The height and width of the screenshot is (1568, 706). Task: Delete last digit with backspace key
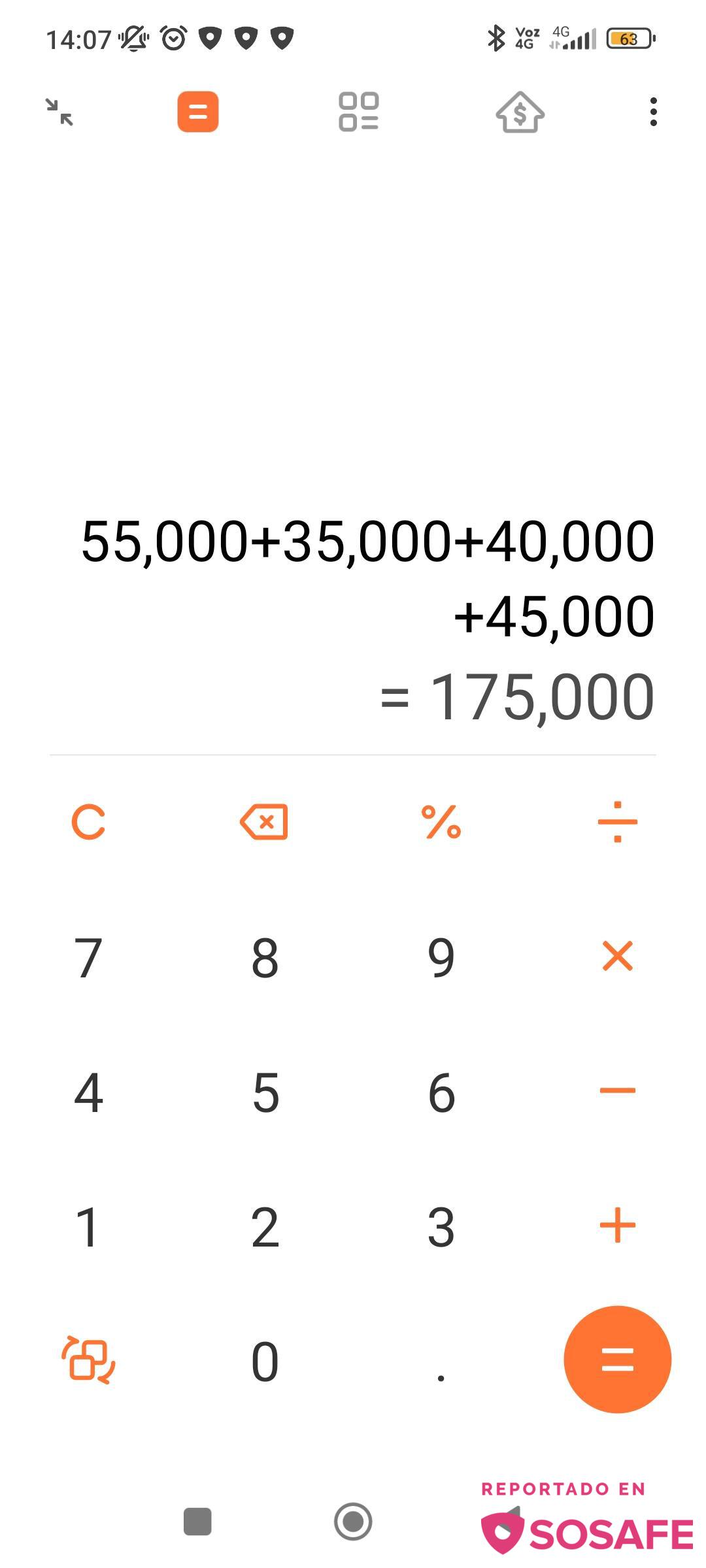point(264,822)
